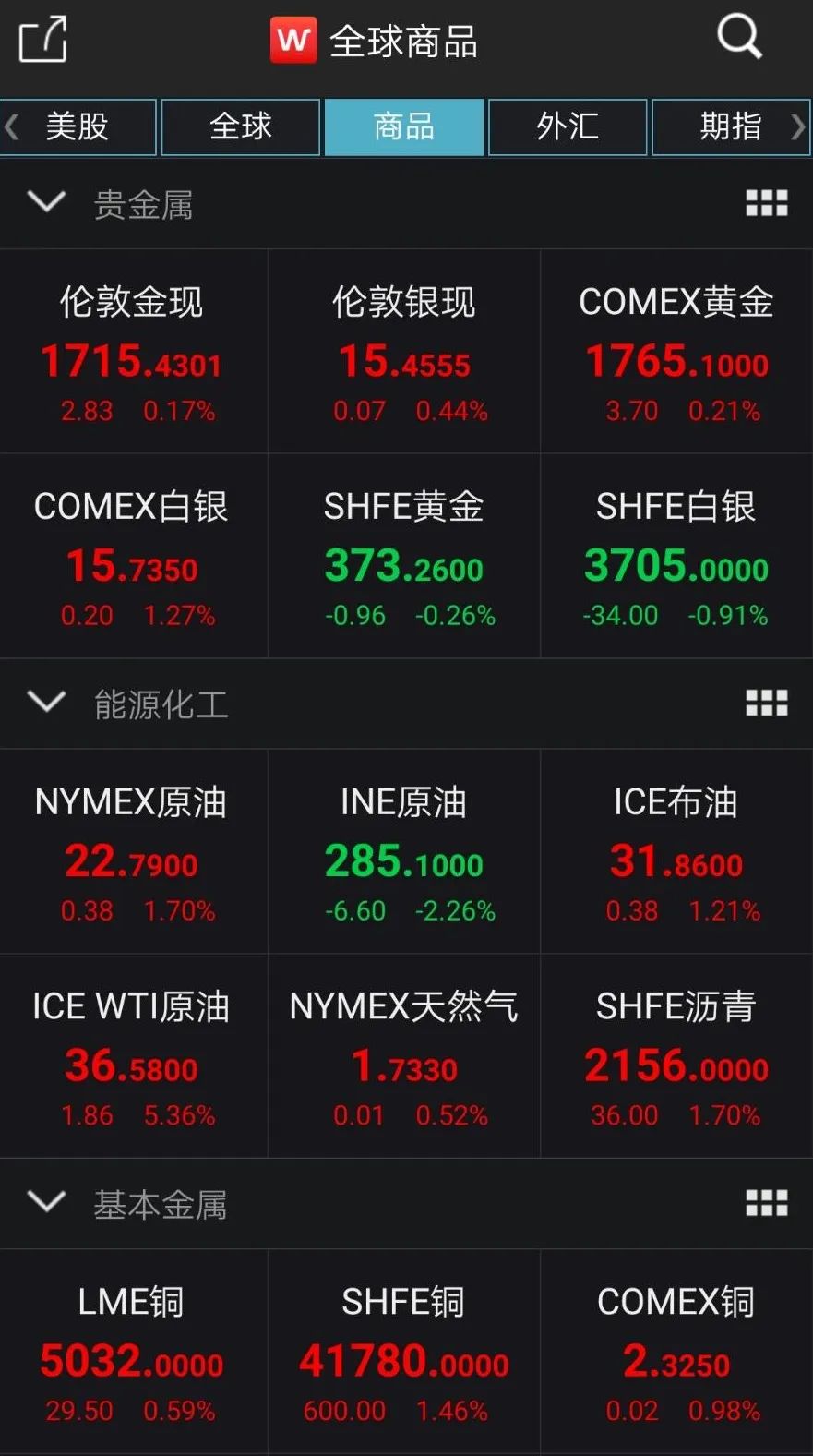Open the grid view icon for 能源化工
Image resolution: width=813 pixels, height=1456 pixels.
(767, 704)
